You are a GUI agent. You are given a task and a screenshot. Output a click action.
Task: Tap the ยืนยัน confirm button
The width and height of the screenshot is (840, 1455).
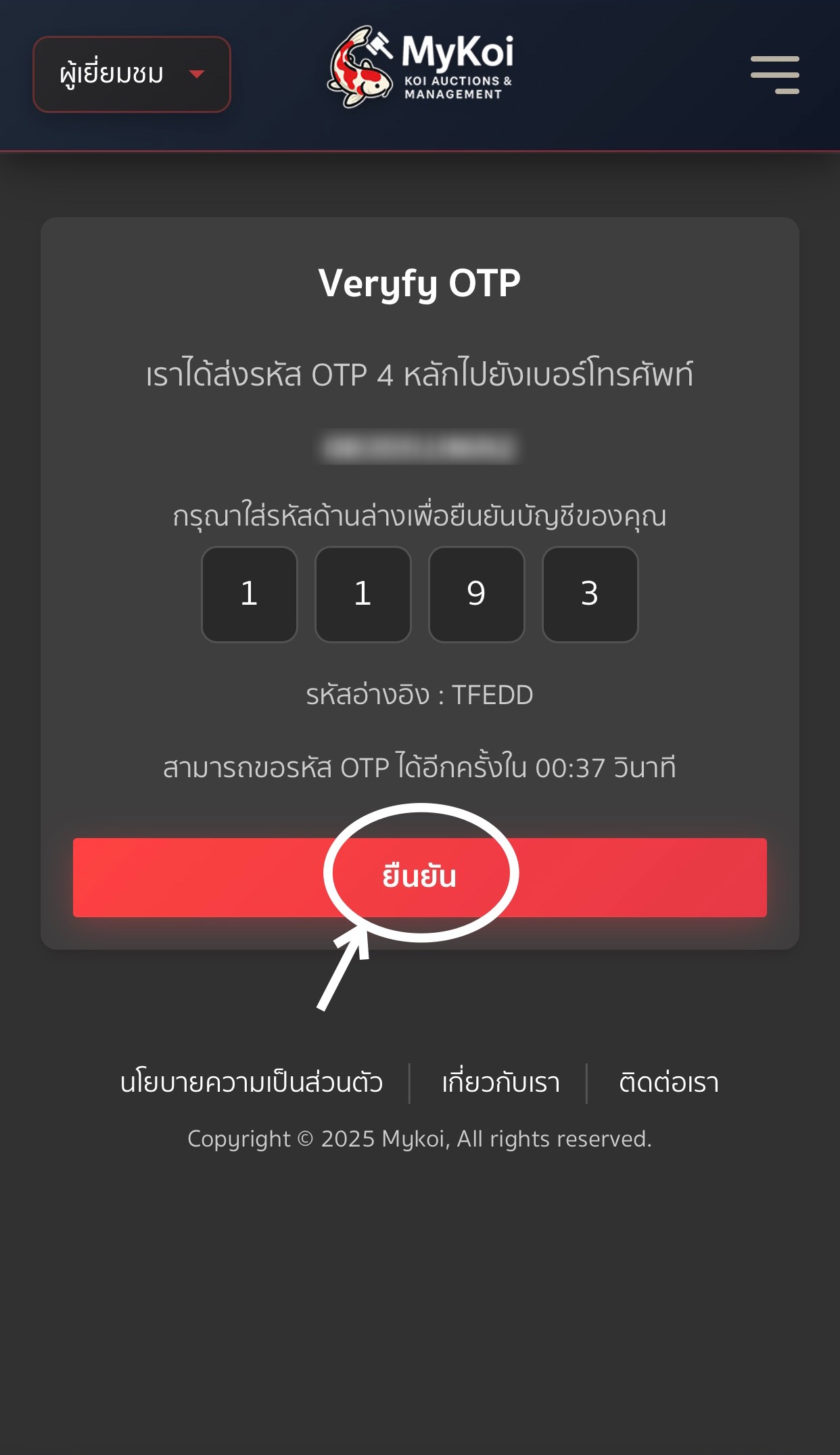(x=419, y=877)
